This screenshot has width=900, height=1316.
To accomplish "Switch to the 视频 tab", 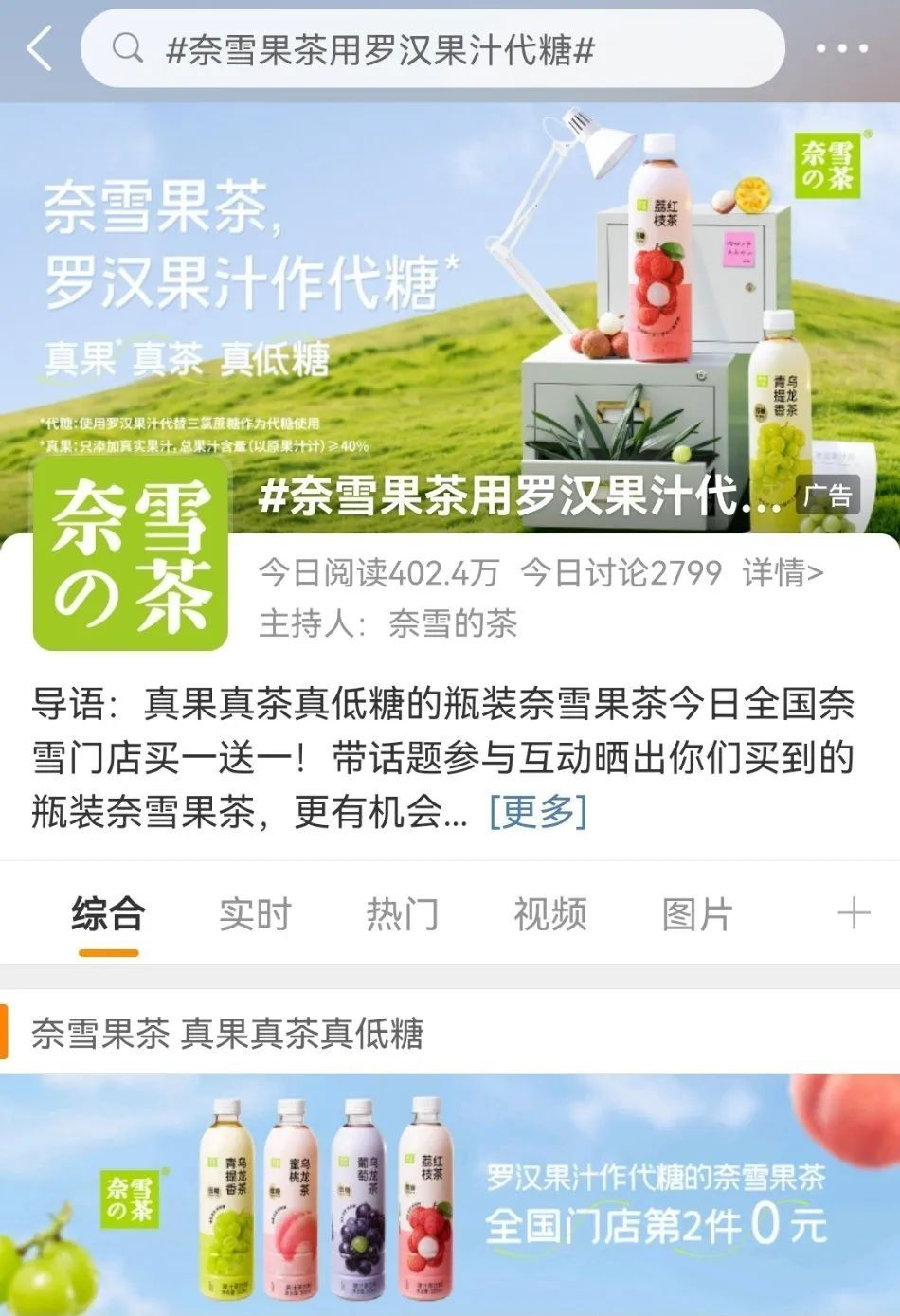I will point(550,914).
